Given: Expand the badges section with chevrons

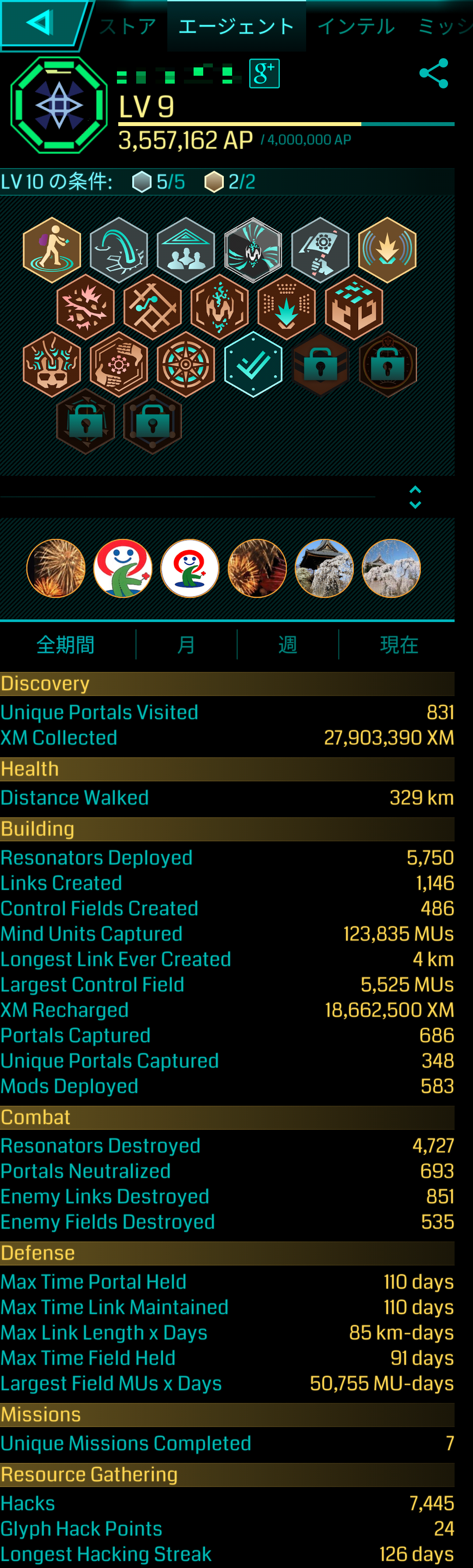Looking at the screenshot, I should (415, 497).
